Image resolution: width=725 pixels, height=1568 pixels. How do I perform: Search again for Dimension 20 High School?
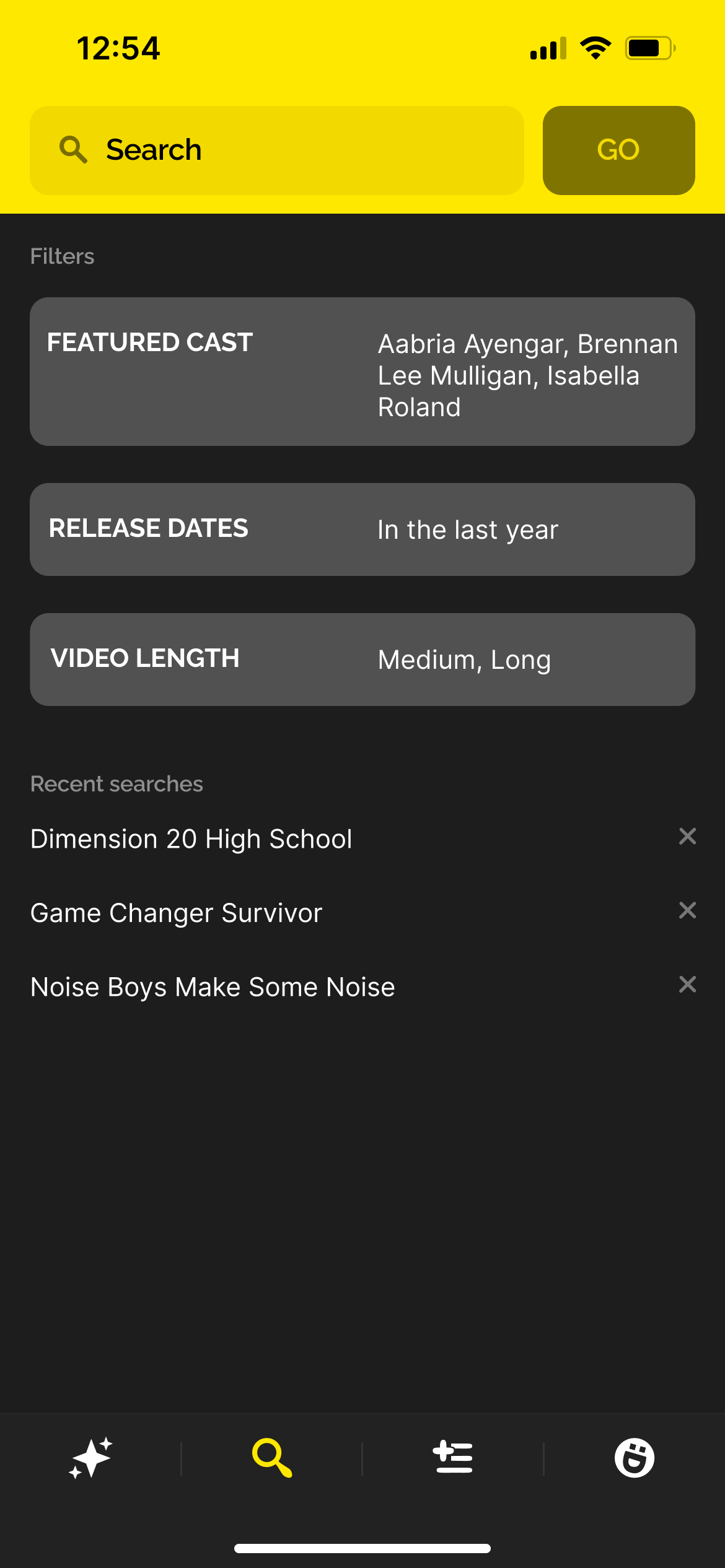click(x=191, y=839)
